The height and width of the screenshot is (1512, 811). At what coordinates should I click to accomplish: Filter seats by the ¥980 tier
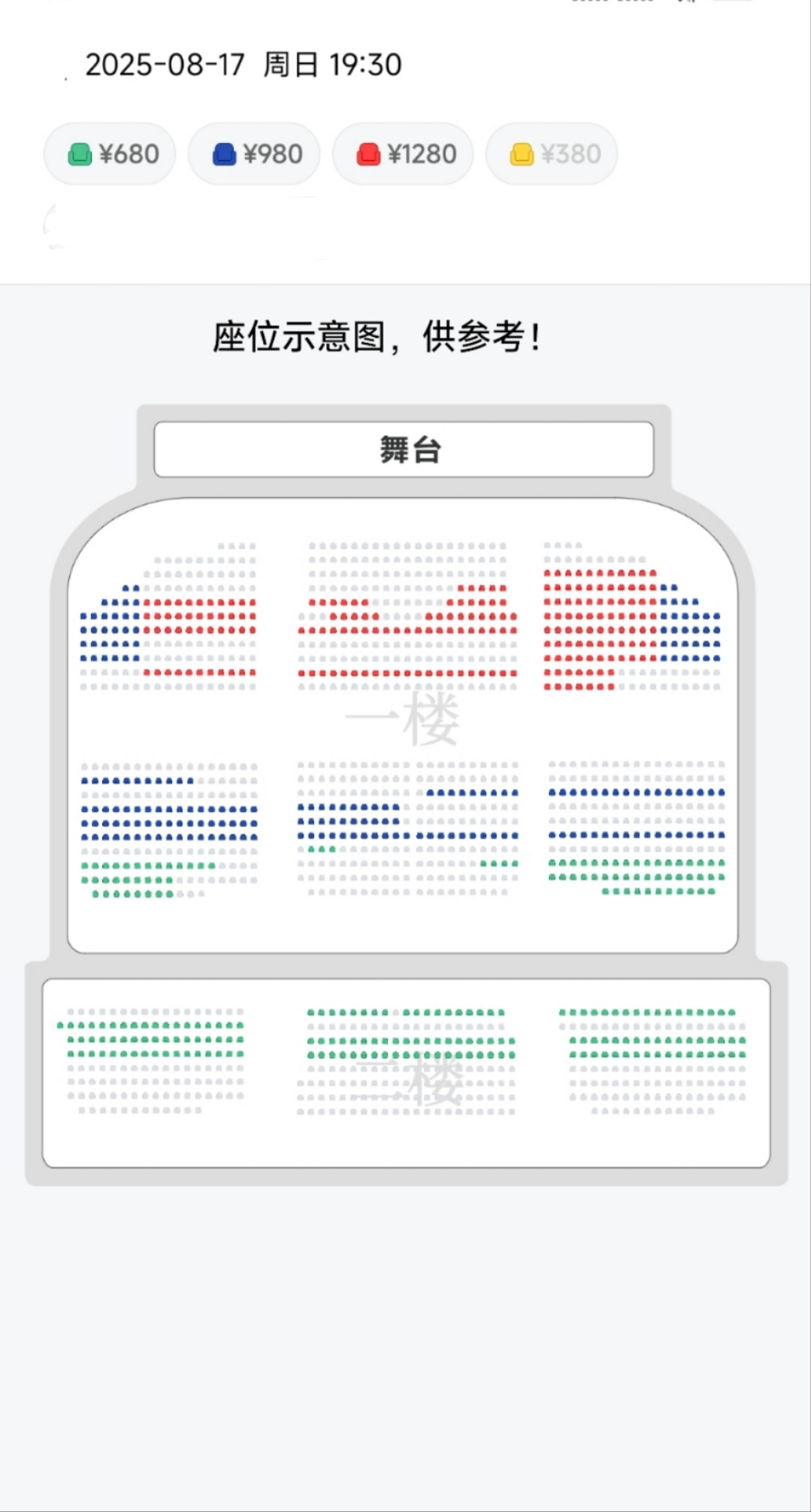(x=254, y=154)
